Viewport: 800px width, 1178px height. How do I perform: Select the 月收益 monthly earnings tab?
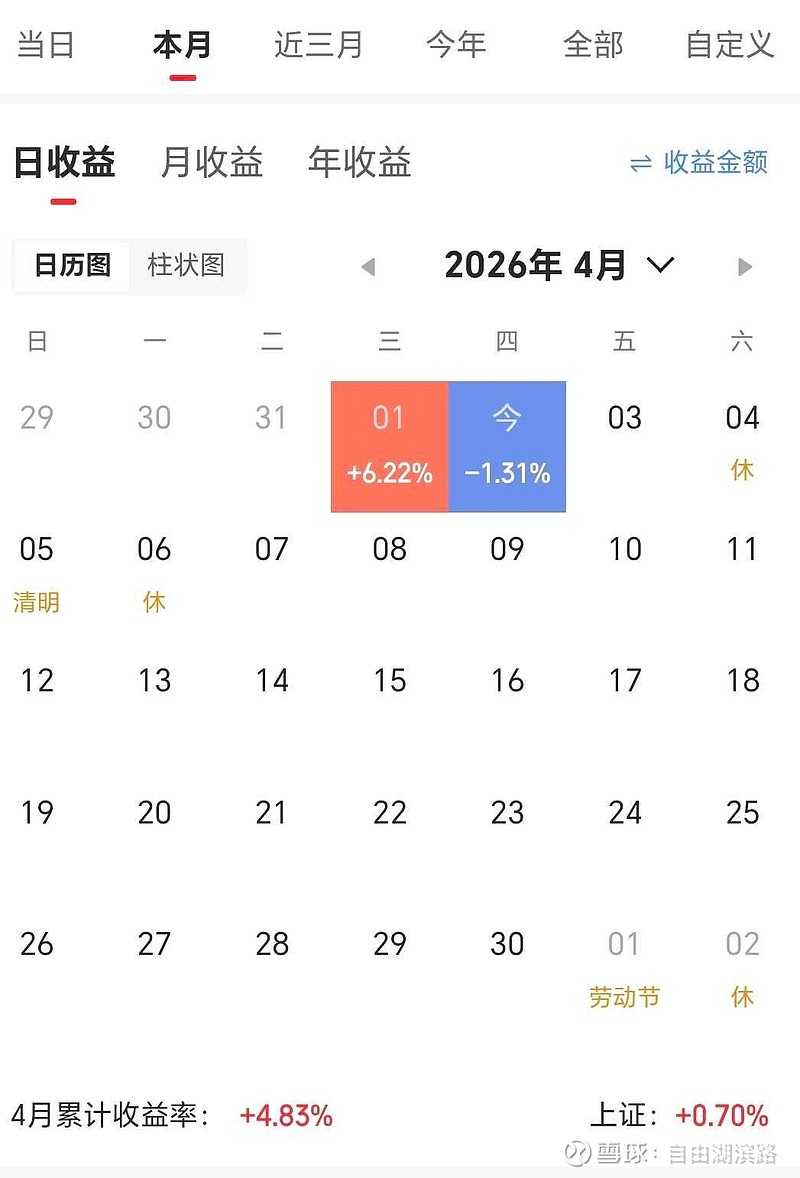(211, 164)
